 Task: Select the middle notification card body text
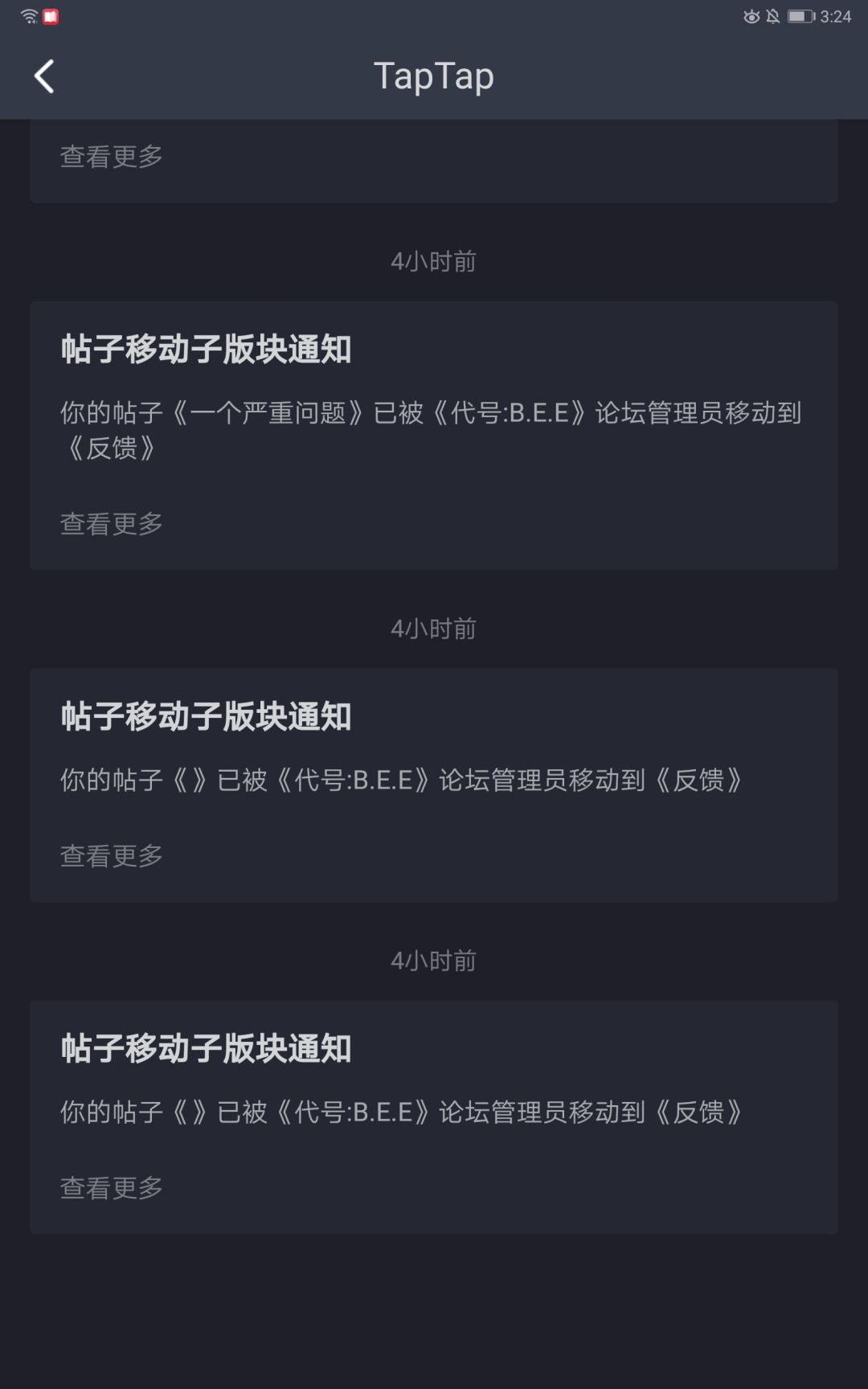[x=401, y=779]
